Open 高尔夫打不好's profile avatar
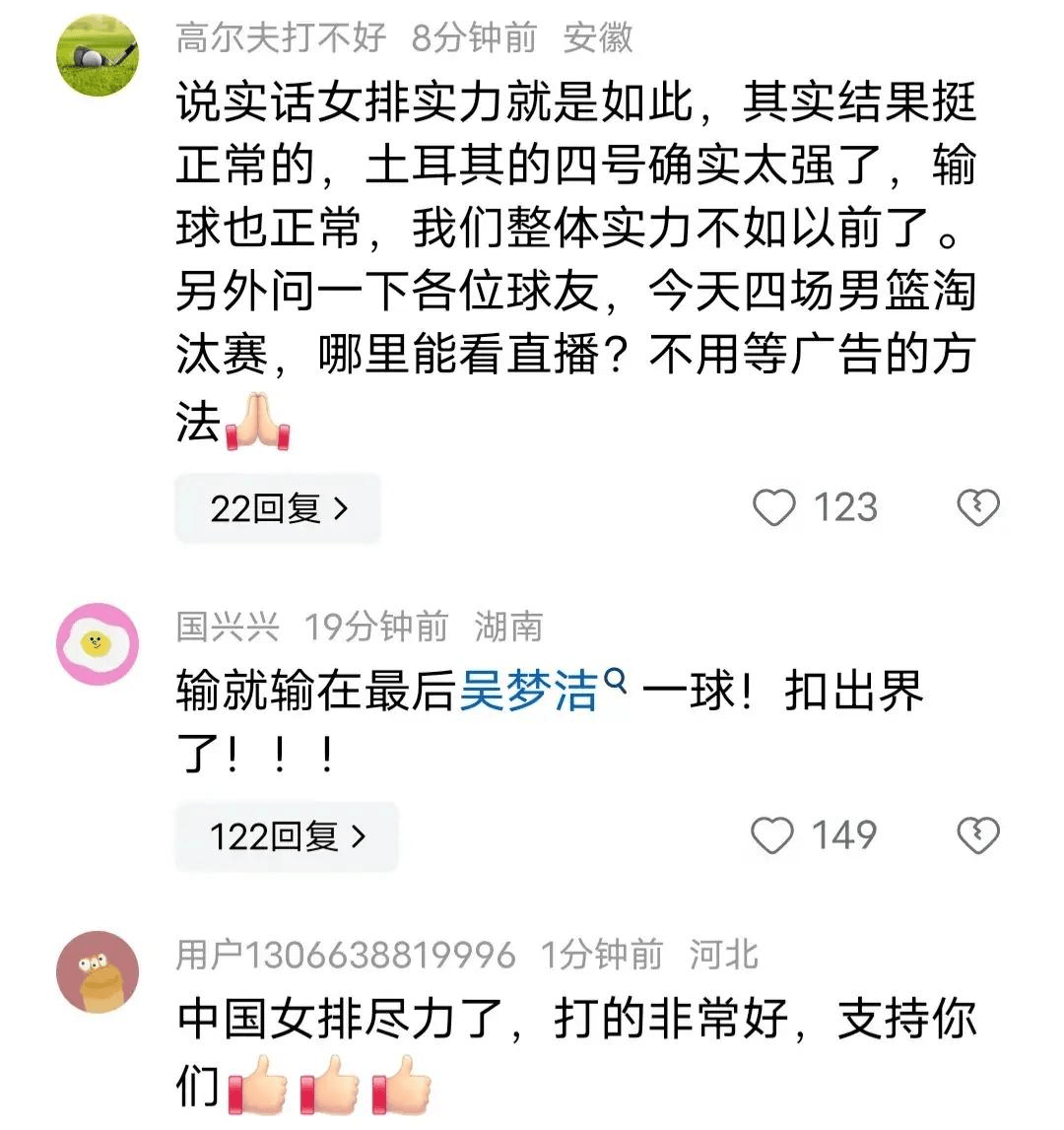 (97, 55)
